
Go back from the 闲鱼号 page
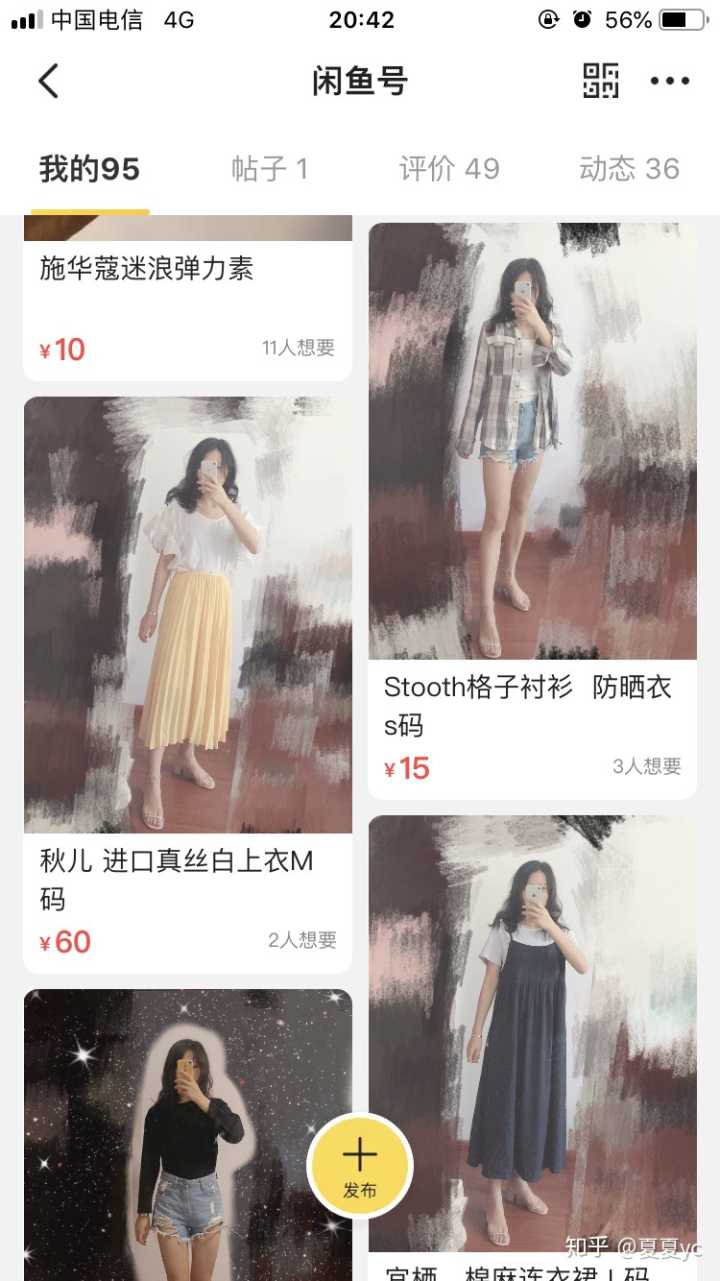pos(48,81)
